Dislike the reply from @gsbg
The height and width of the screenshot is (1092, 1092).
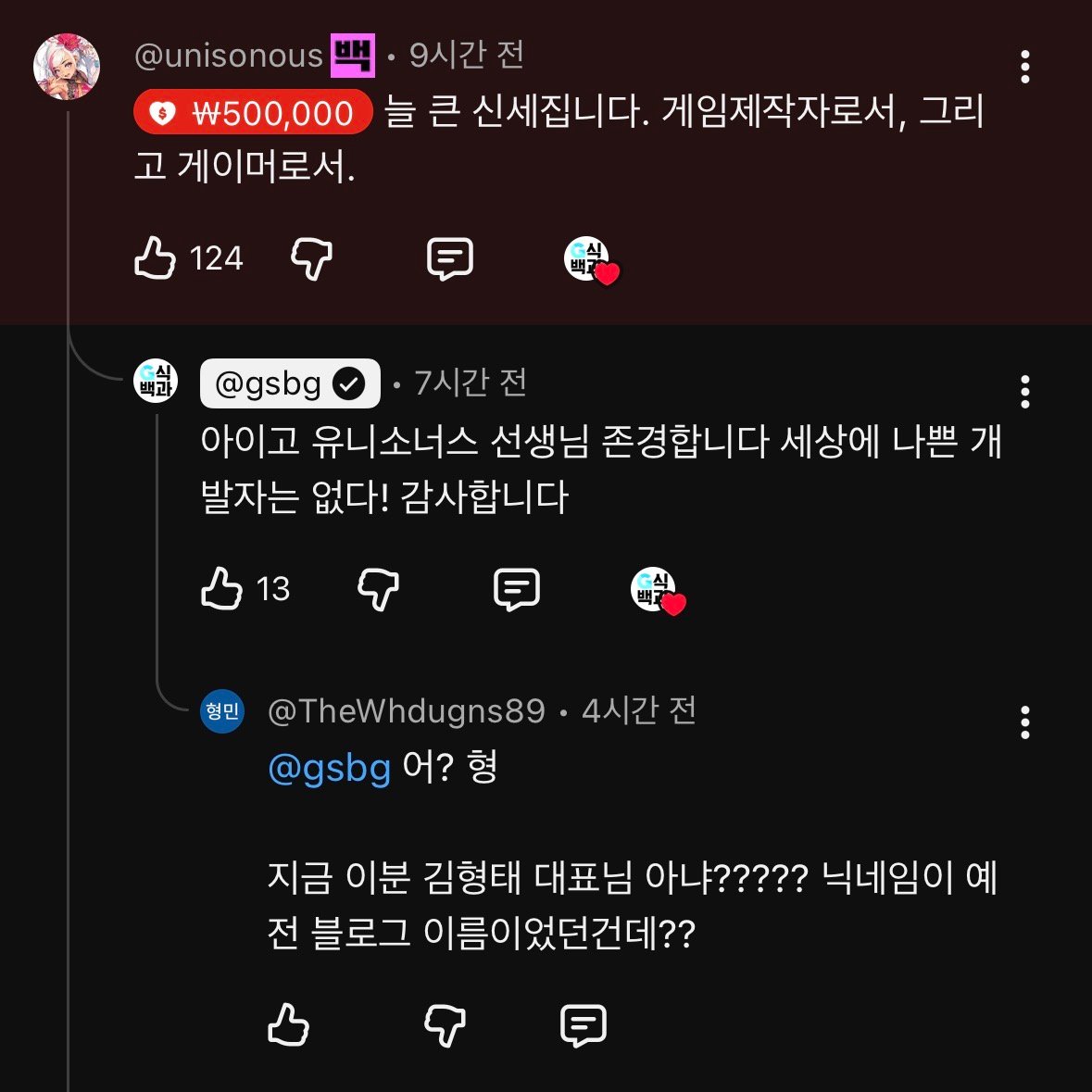[x=378, y=589]
